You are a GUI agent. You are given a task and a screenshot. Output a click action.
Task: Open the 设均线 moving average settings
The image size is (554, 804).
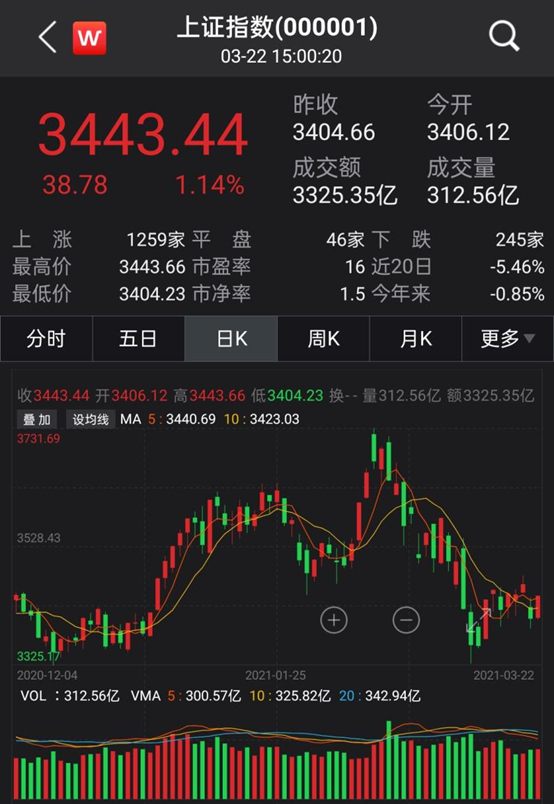pos(90,419)
